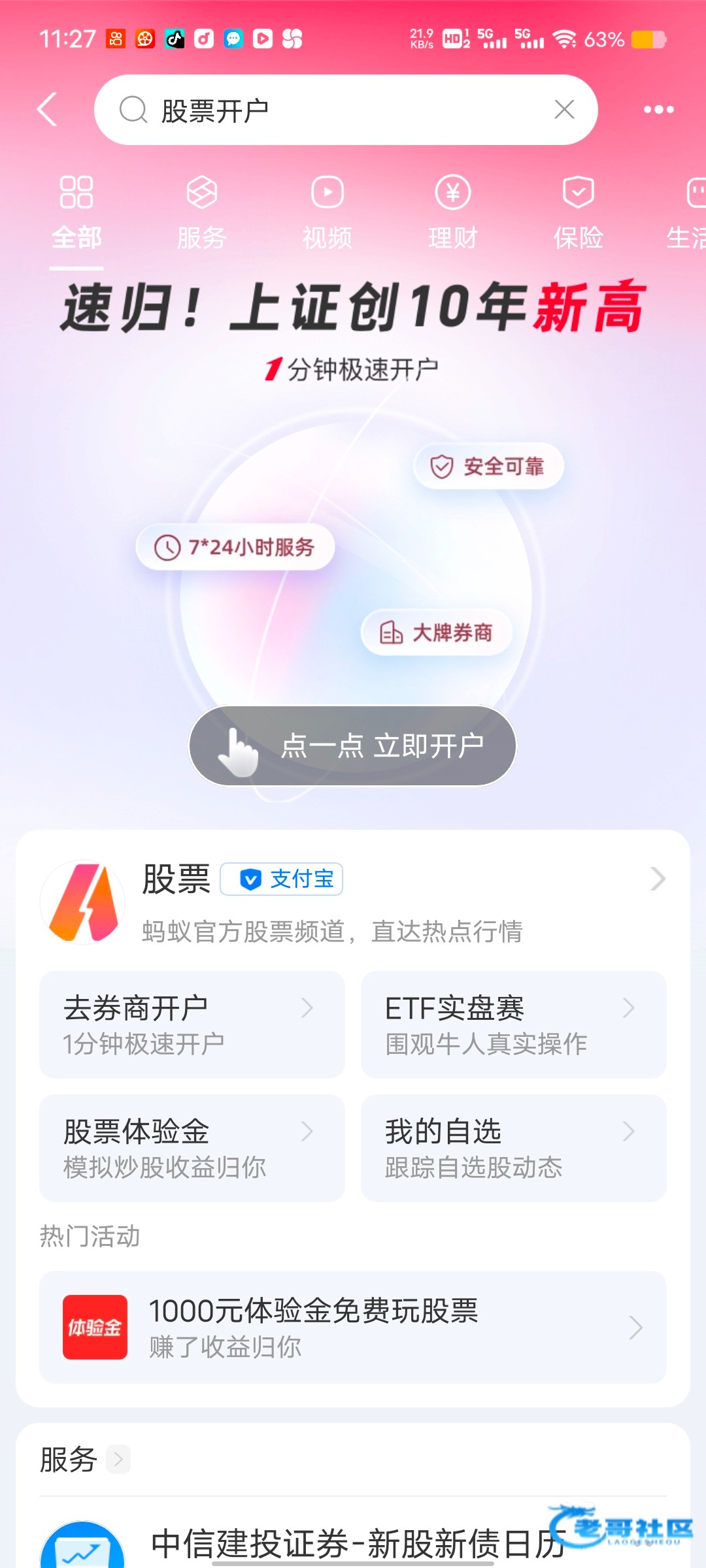Open the three-dot overflow menu
The height and width of the screenshot is (1568, 706).
[658, 109]
